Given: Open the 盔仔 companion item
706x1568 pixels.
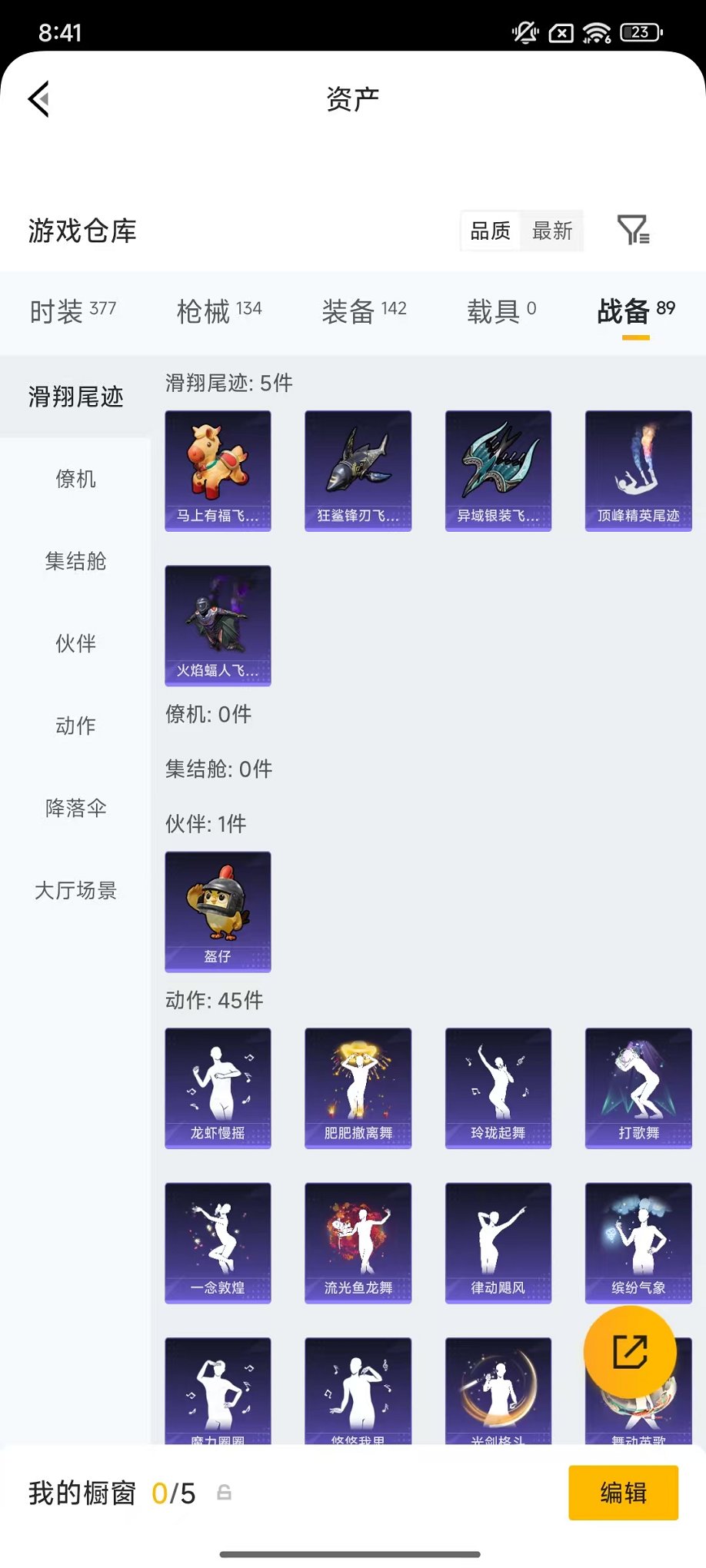Looking at the screenshot, I should click(x=218, y=912).
